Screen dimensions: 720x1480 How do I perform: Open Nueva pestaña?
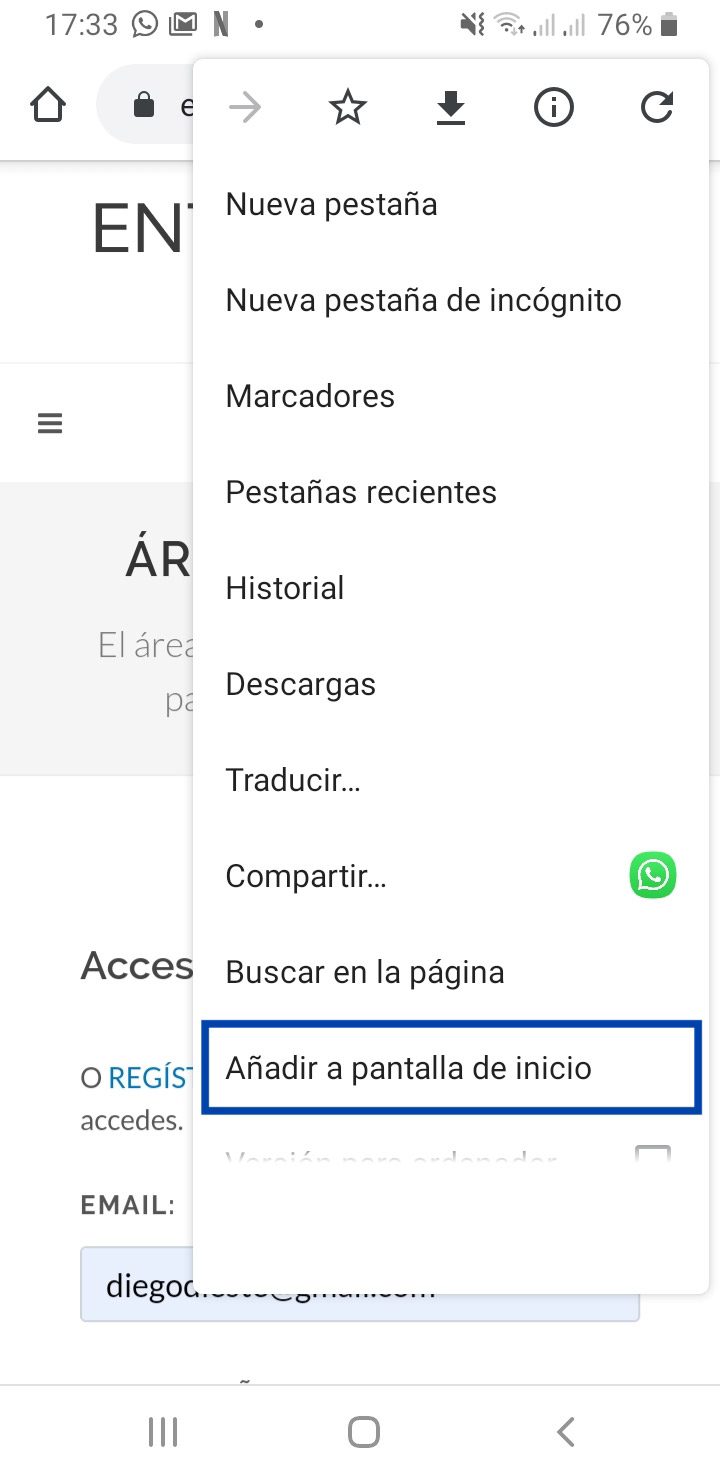(x=331, y=204)
